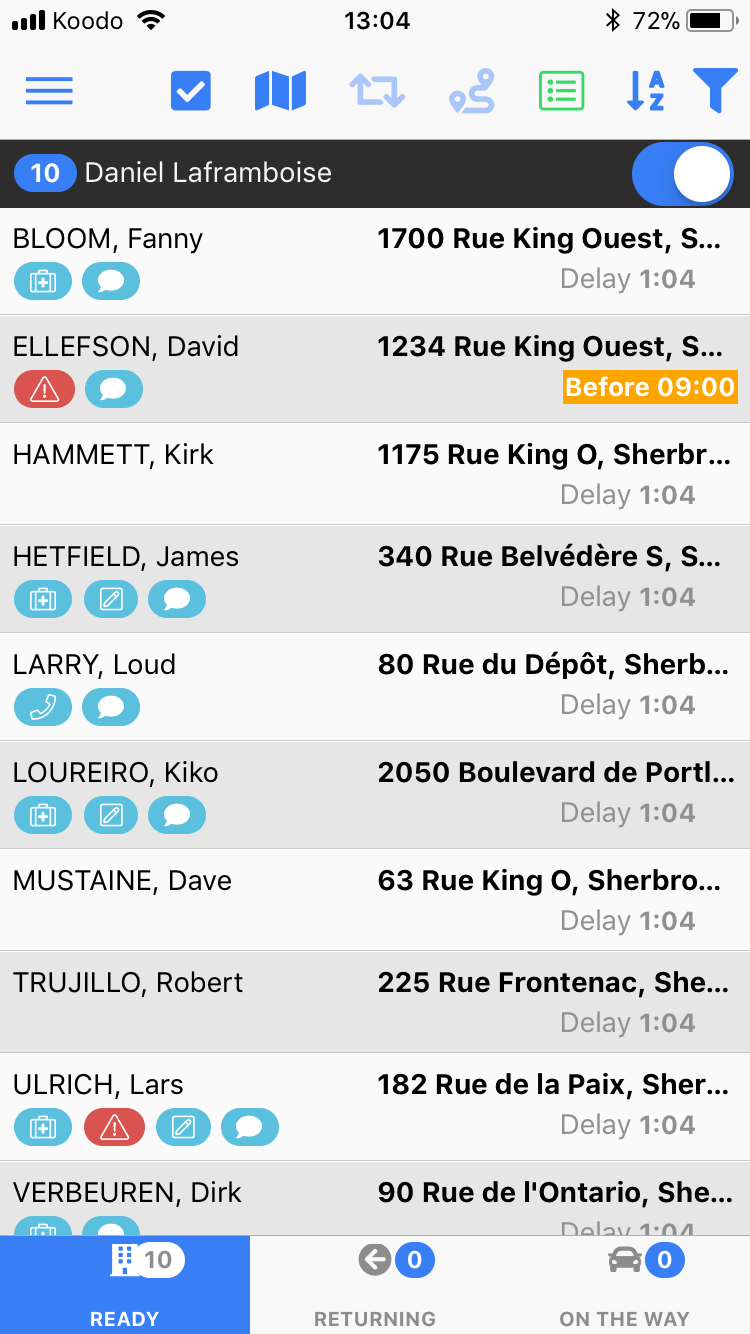The height and width of the screenshot is (1334, 750).
Task: Open HAMMETT, Kirk delivery
Action: pyautogui.click(x=375, y=473)
